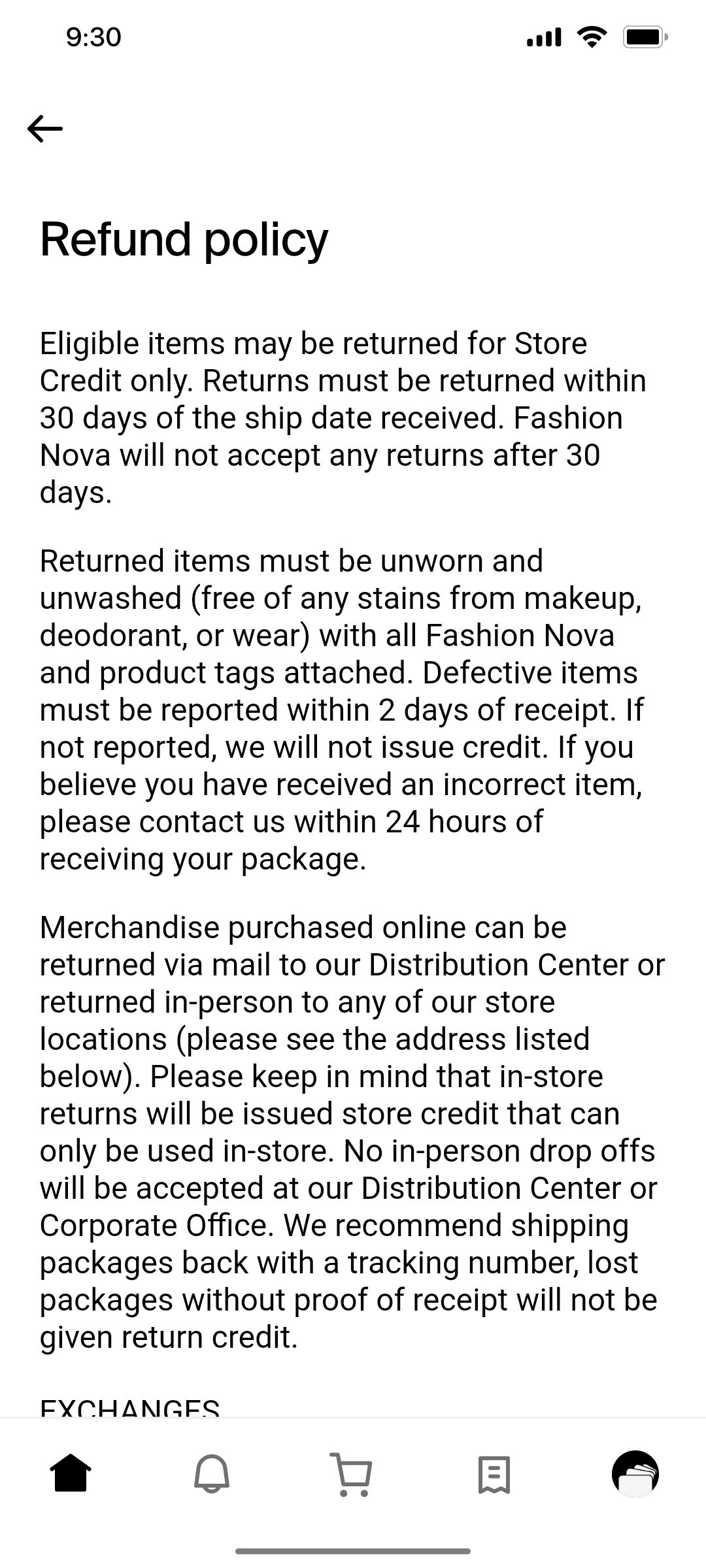Tap the battery indicator in status bar
This screenshot has width=706, height=1568.
coord(644,36)
